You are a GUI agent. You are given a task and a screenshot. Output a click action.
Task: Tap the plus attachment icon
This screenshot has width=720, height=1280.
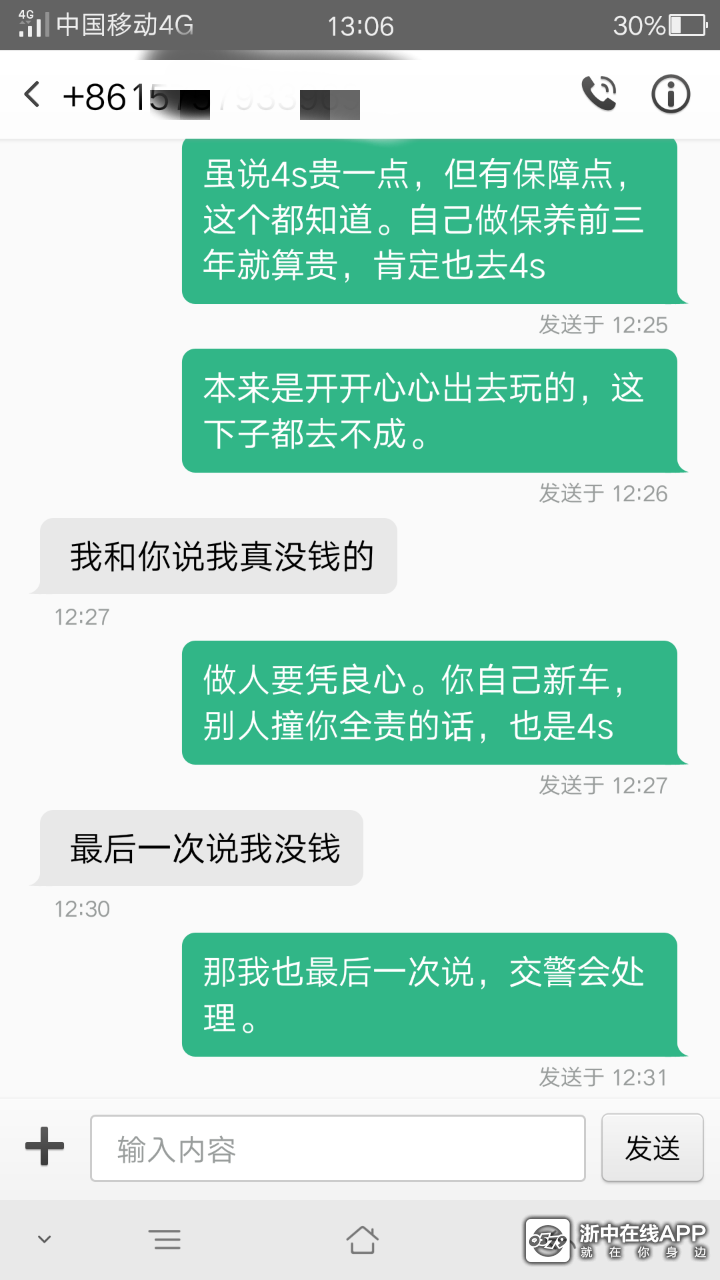pos(45,1147)
